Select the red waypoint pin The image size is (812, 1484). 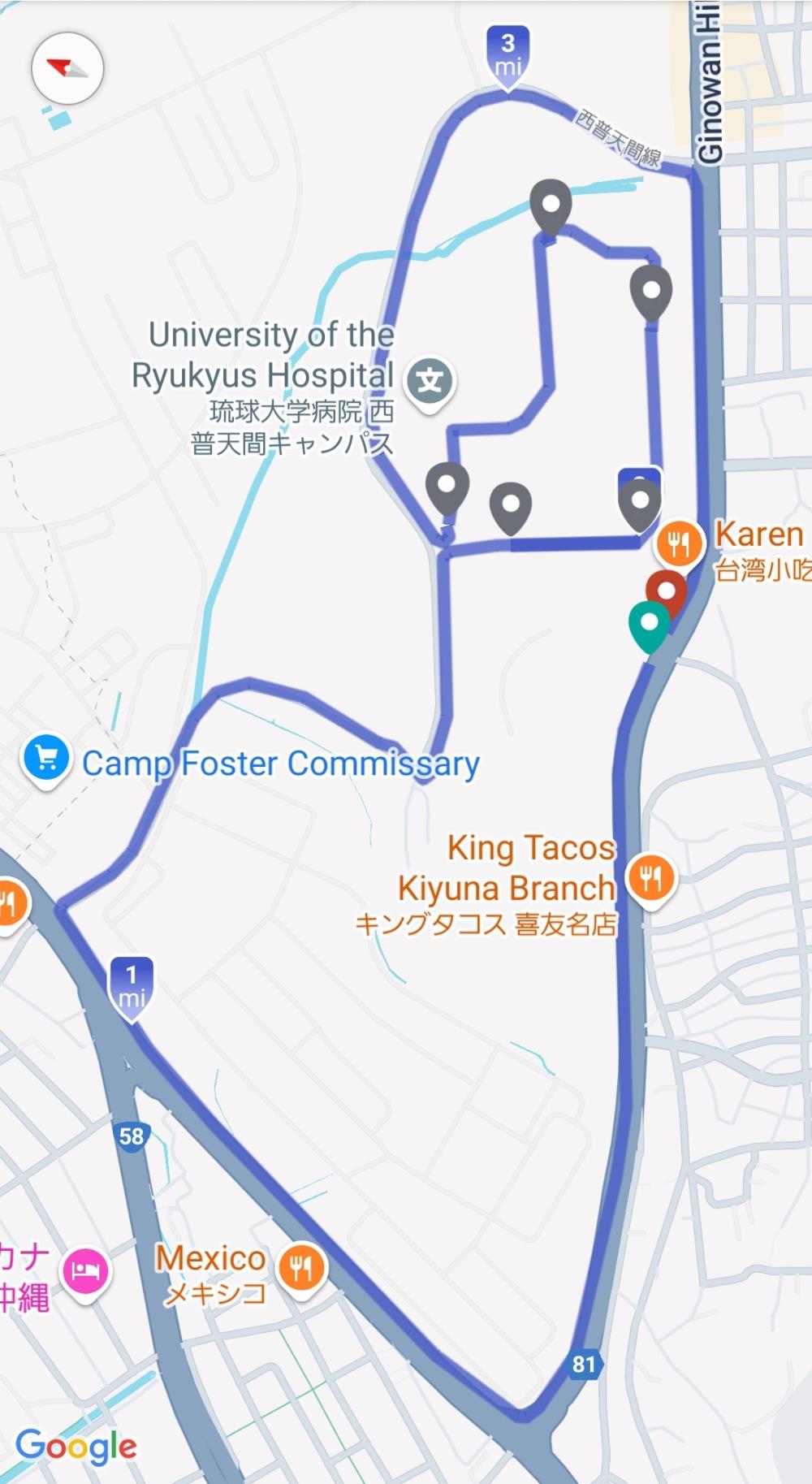click(x=667, y=591)
